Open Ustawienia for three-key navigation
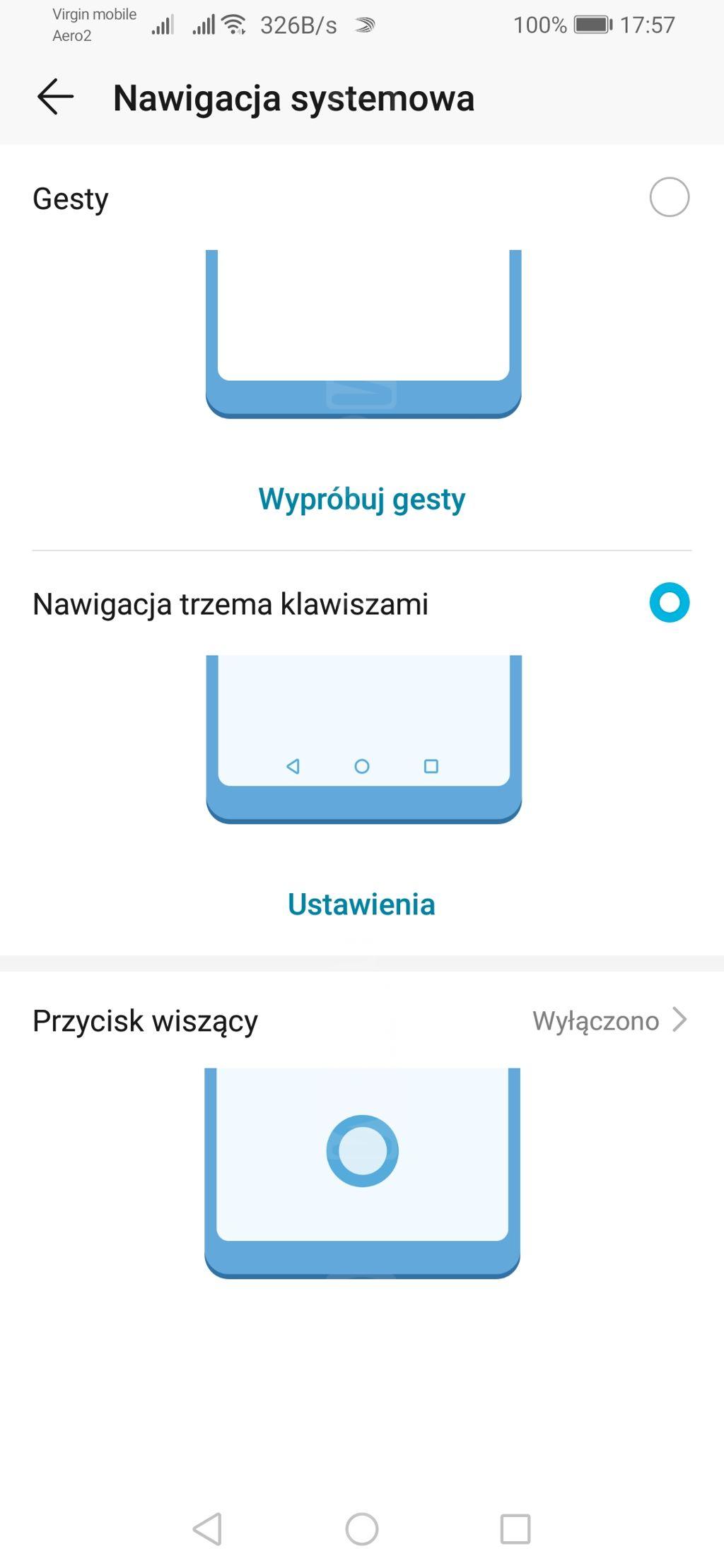This screenshot has height=1568, width=724. (x=361, y=904)
